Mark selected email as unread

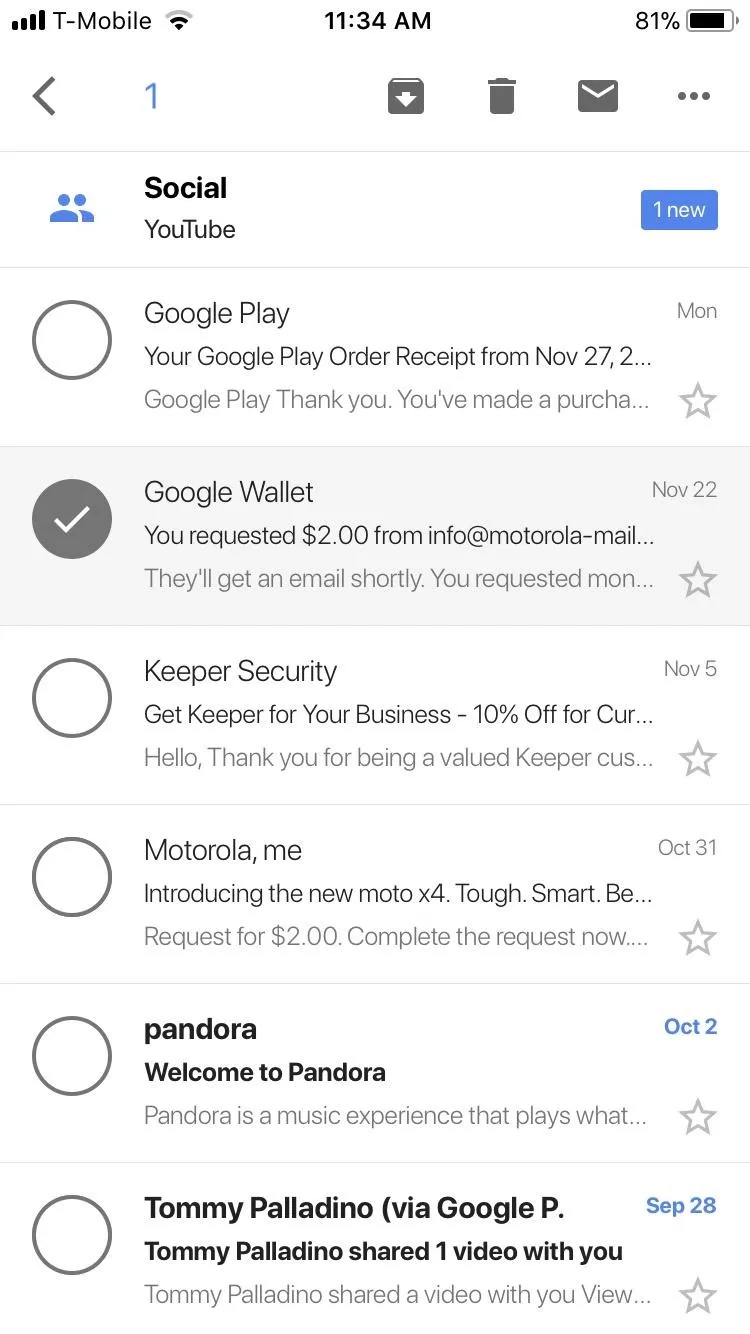[598, 96]
